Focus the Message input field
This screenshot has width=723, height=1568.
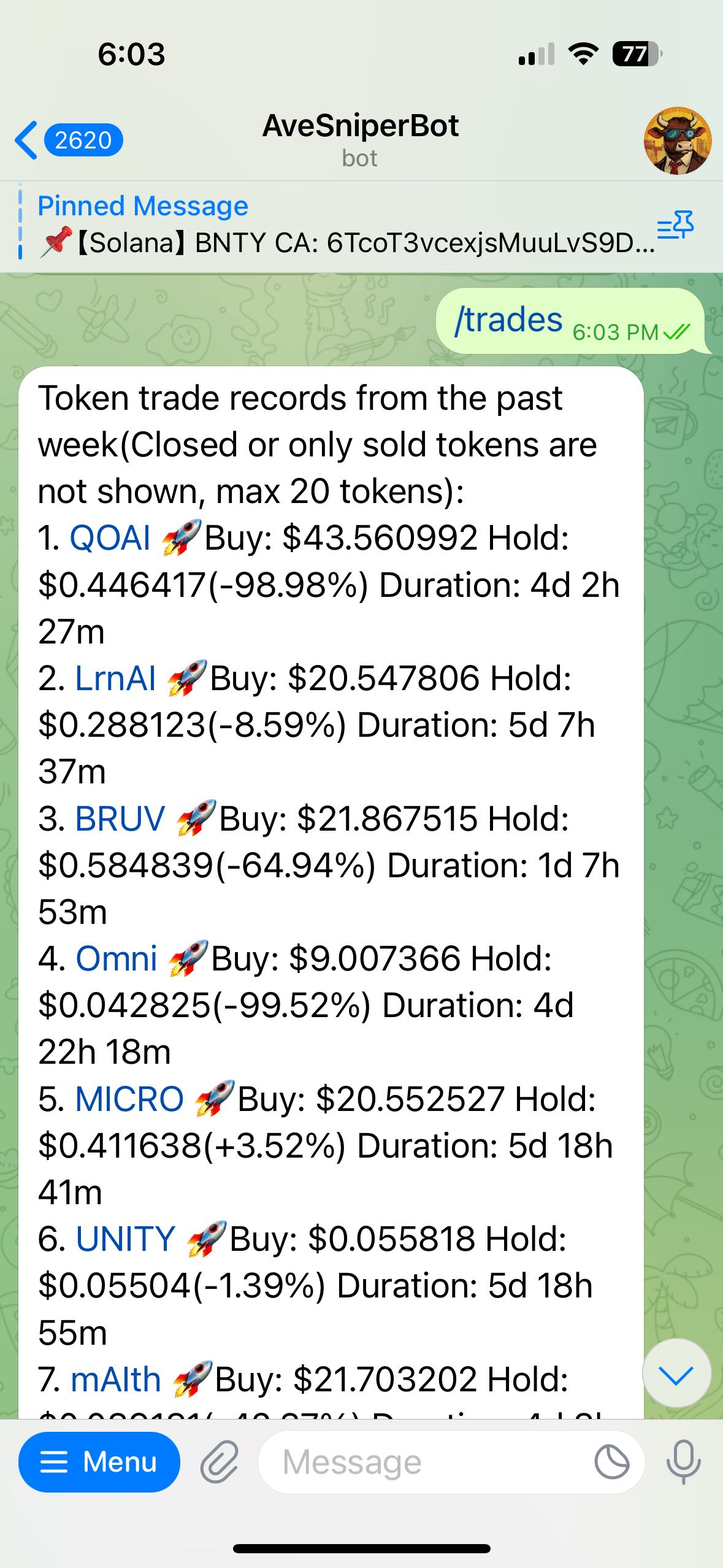[x=423, y=1462]
